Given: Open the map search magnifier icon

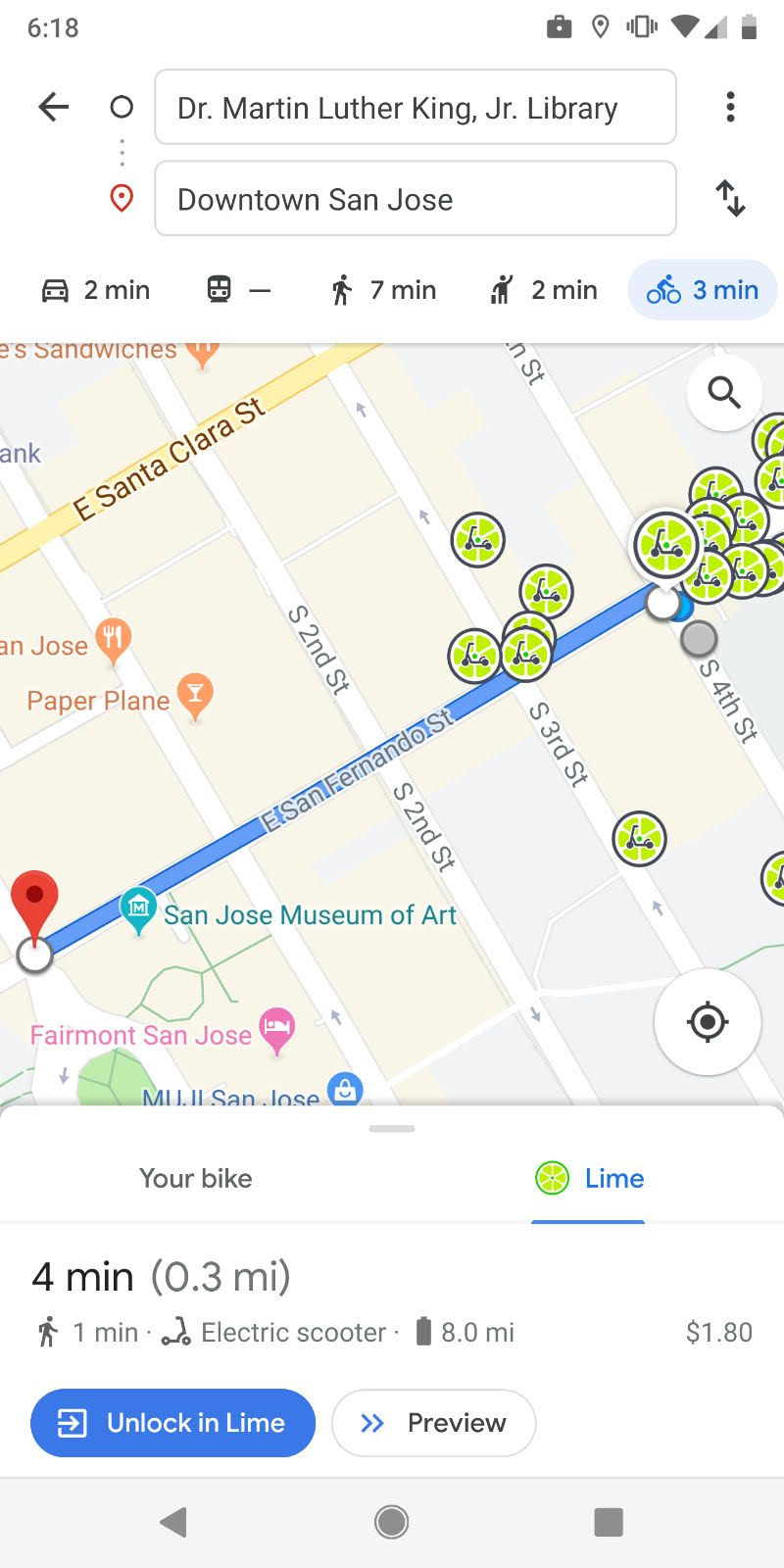Looking at the screenshot, I should tap(723, 392).
